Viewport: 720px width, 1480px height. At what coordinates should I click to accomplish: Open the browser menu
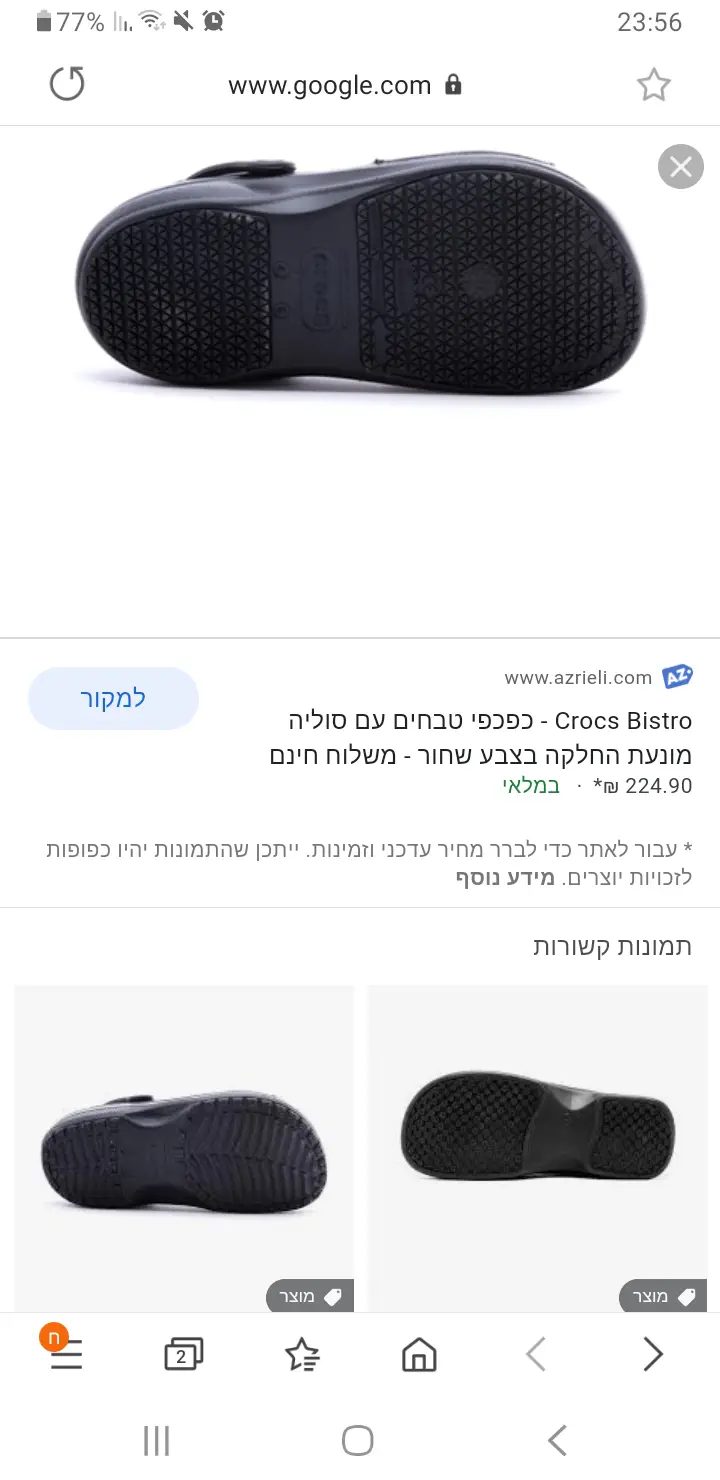(65, 1354)
